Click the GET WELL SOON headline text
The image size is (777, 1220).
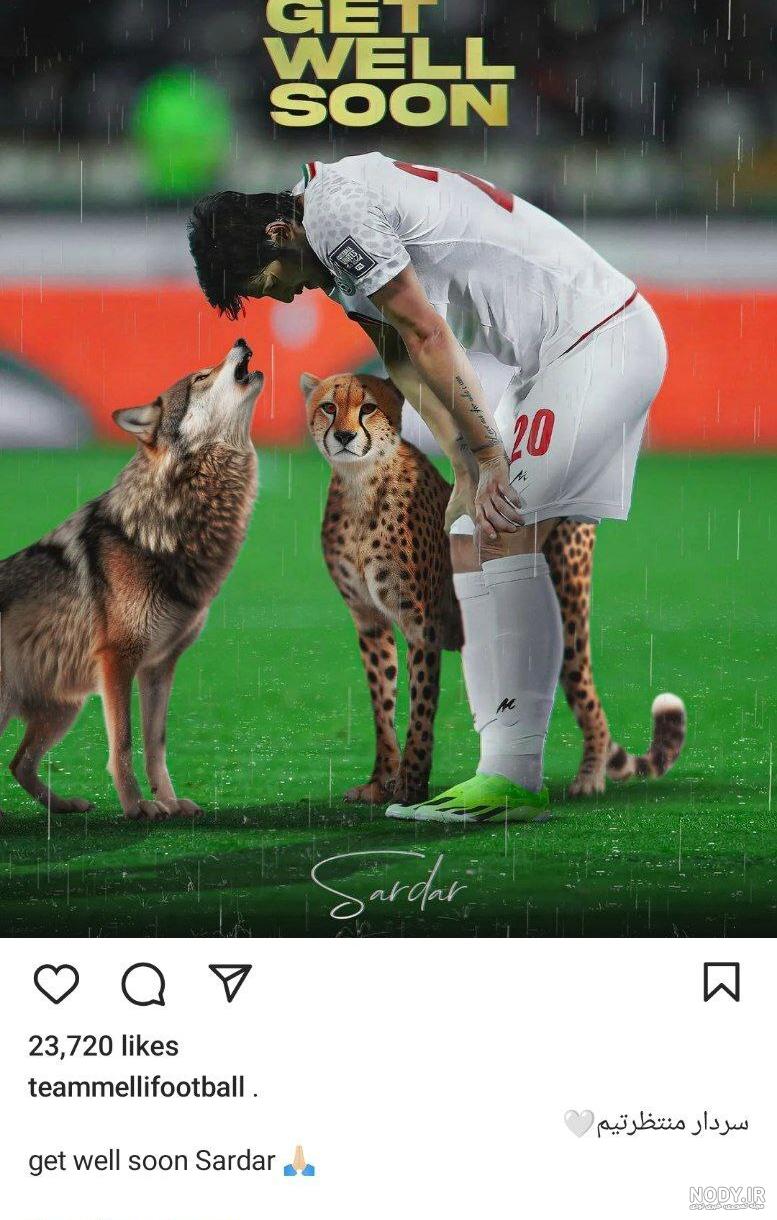[390, 60]
